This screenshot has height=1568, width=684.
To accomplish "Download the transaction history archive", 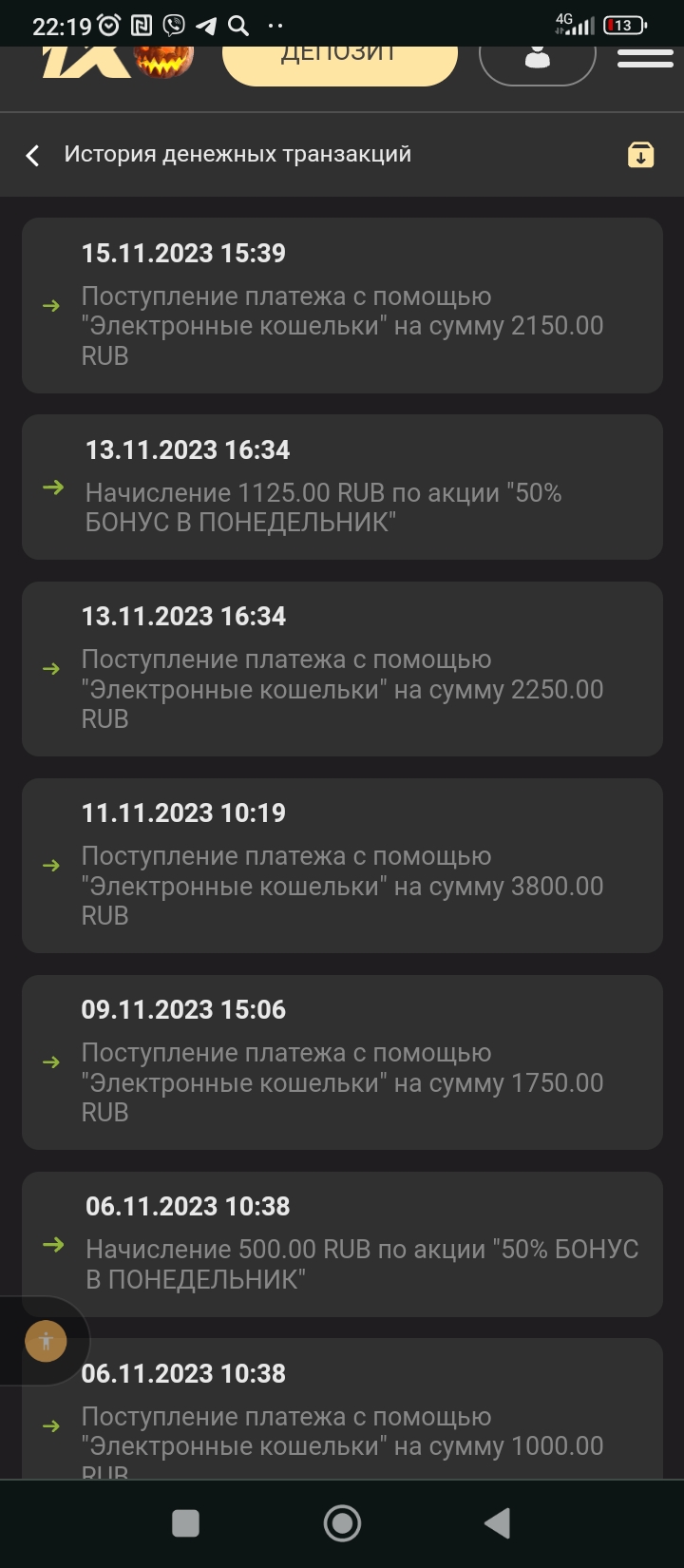I will [x=641, y=155].
